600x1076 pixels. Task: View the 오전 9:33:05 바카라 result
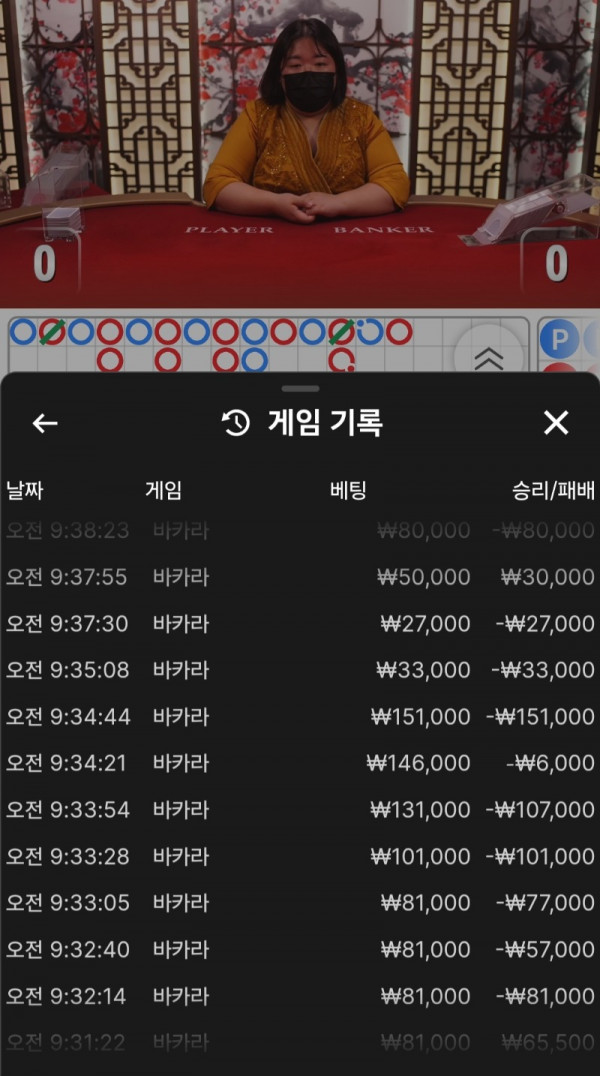pos(300,903)
